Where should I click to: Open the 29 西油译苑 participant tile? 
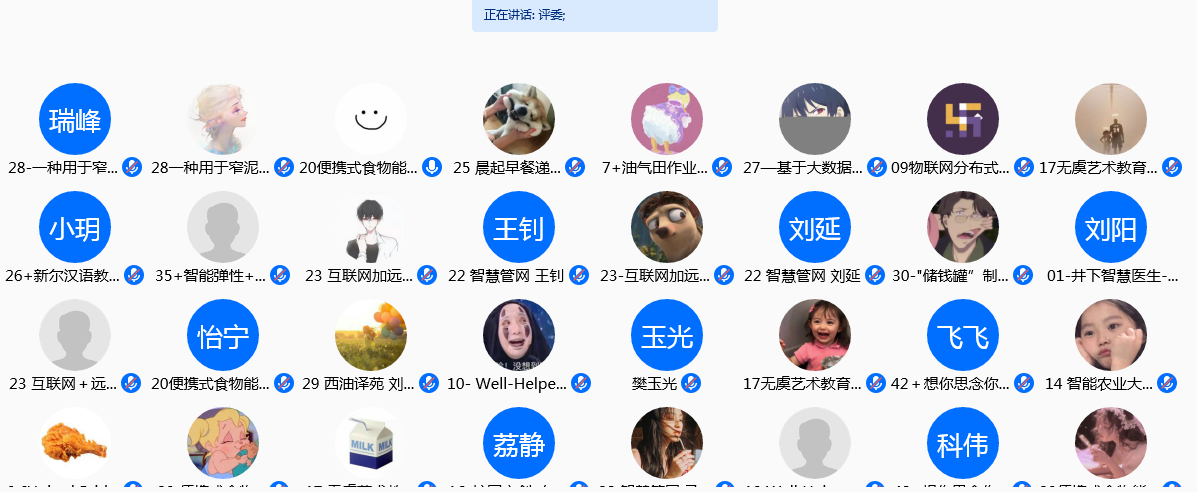[371, 335]
